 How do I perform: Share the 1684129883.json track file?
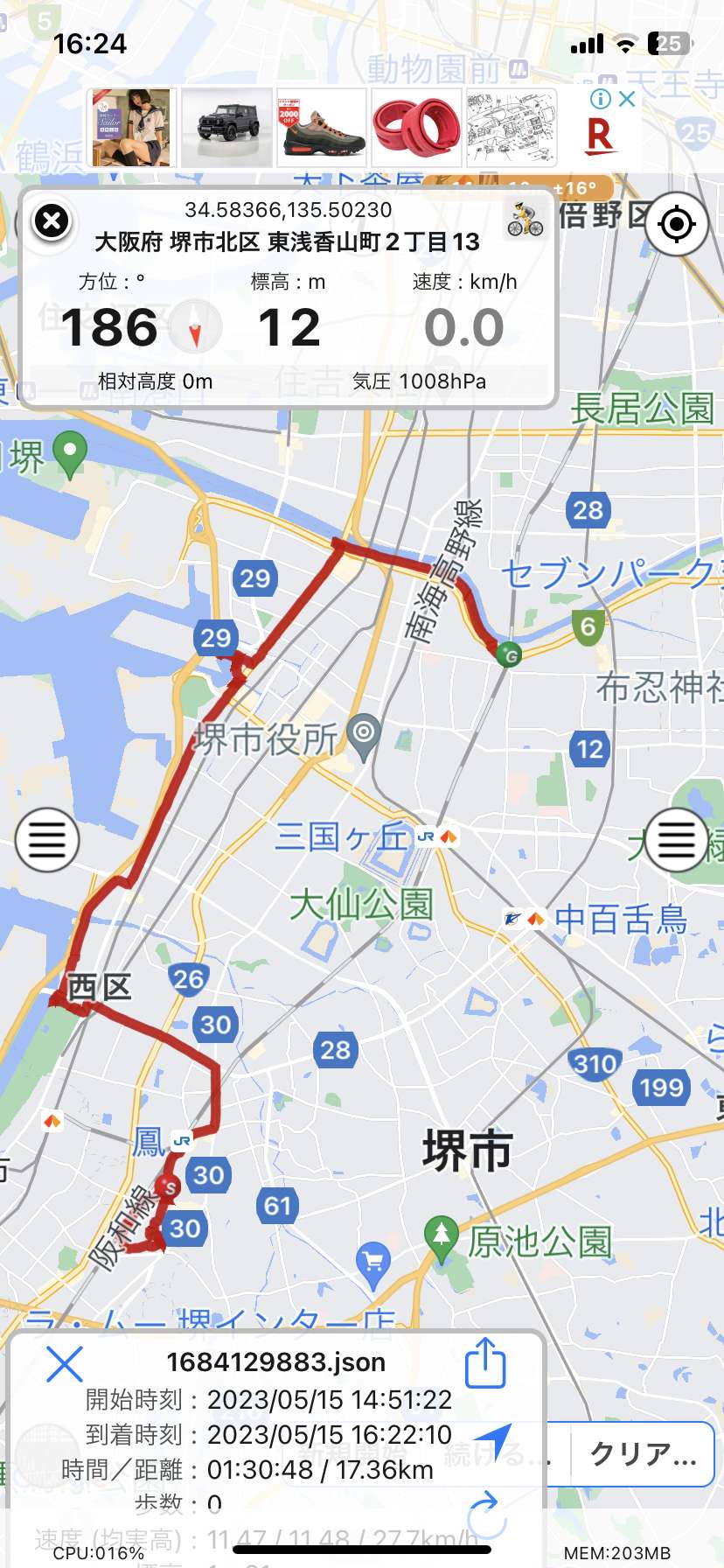click(485, 1363)
